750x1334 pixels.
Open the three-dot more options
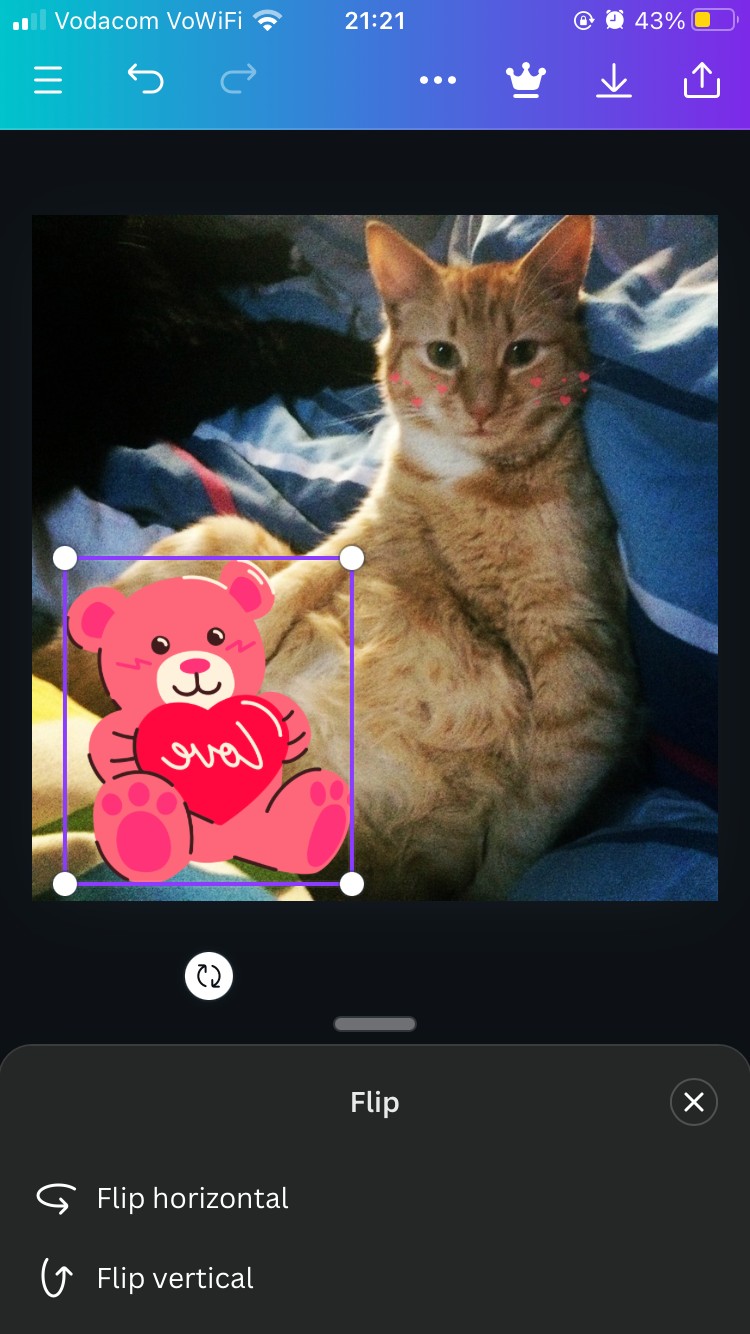tap(438, 80)
